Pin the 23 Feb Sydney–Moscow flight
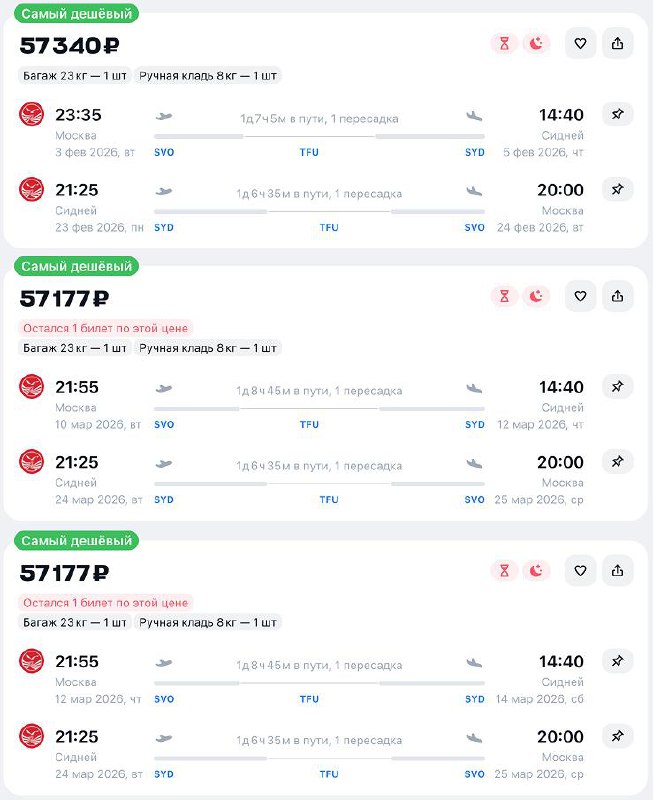This screenshot has width=653, height=800. [x=617, y=189]
